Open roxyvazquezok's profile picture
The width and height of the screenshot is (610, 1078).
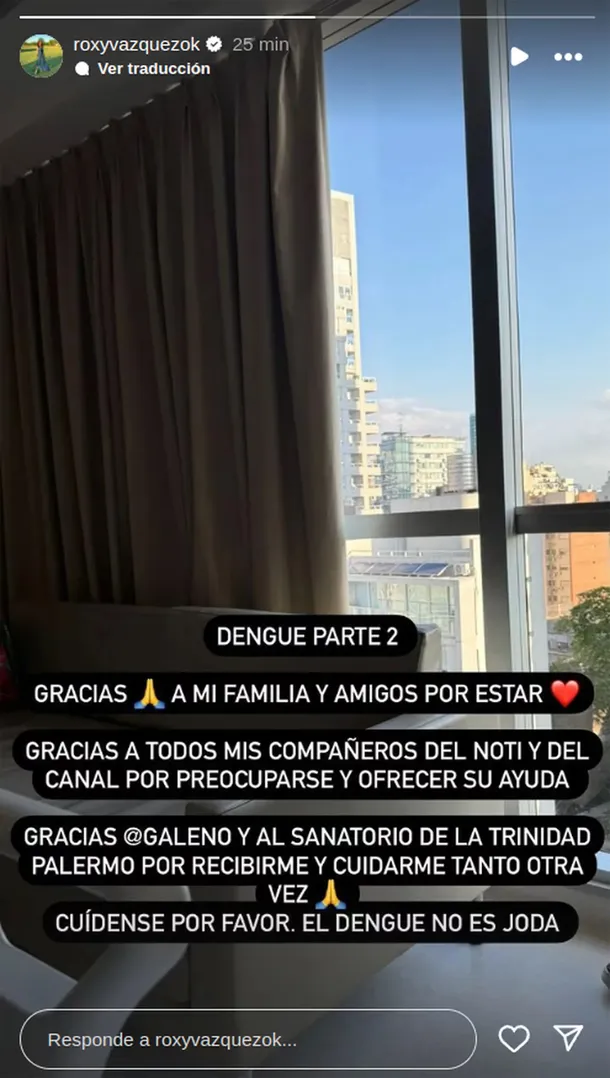41,55
